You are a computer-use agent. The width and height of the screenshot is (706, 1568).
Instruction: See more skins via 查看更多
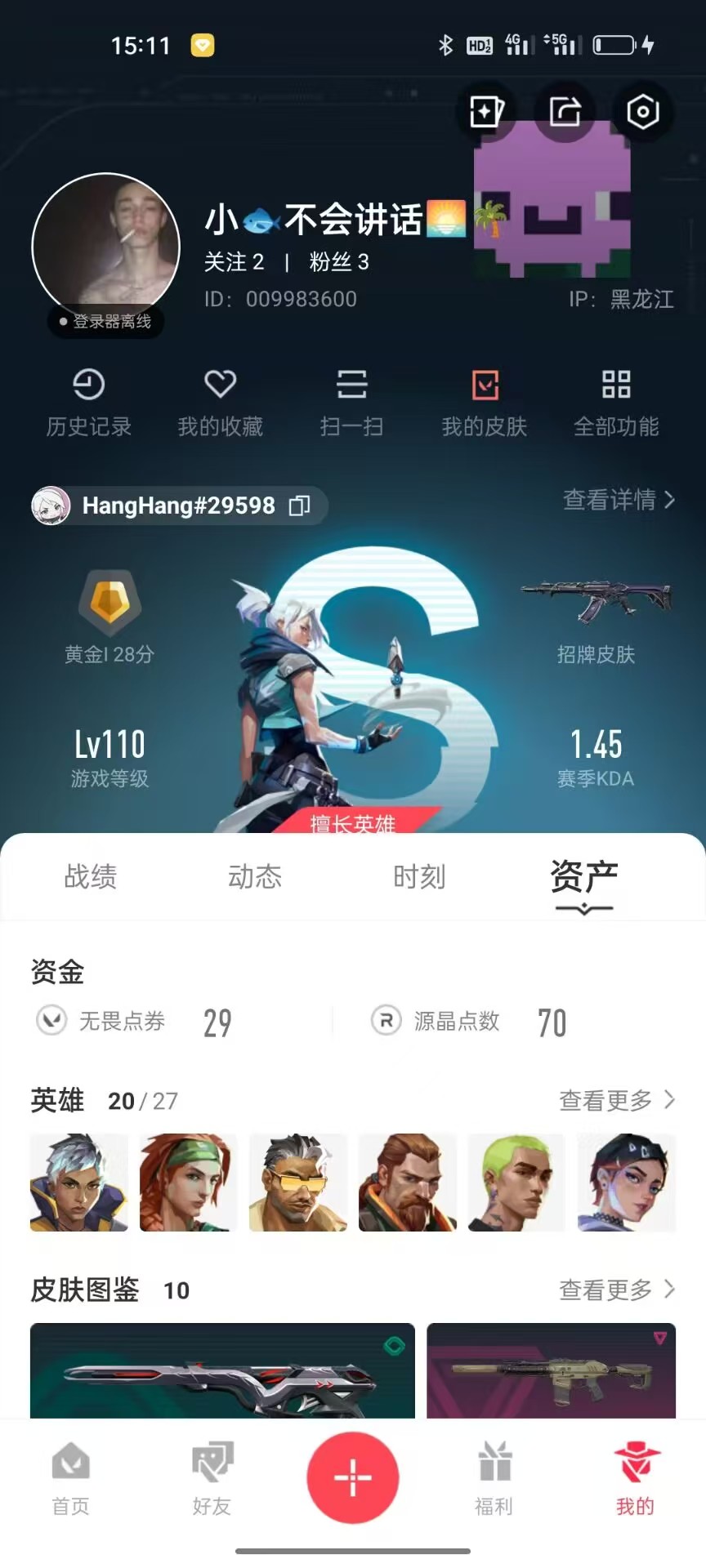[616, 1290]
